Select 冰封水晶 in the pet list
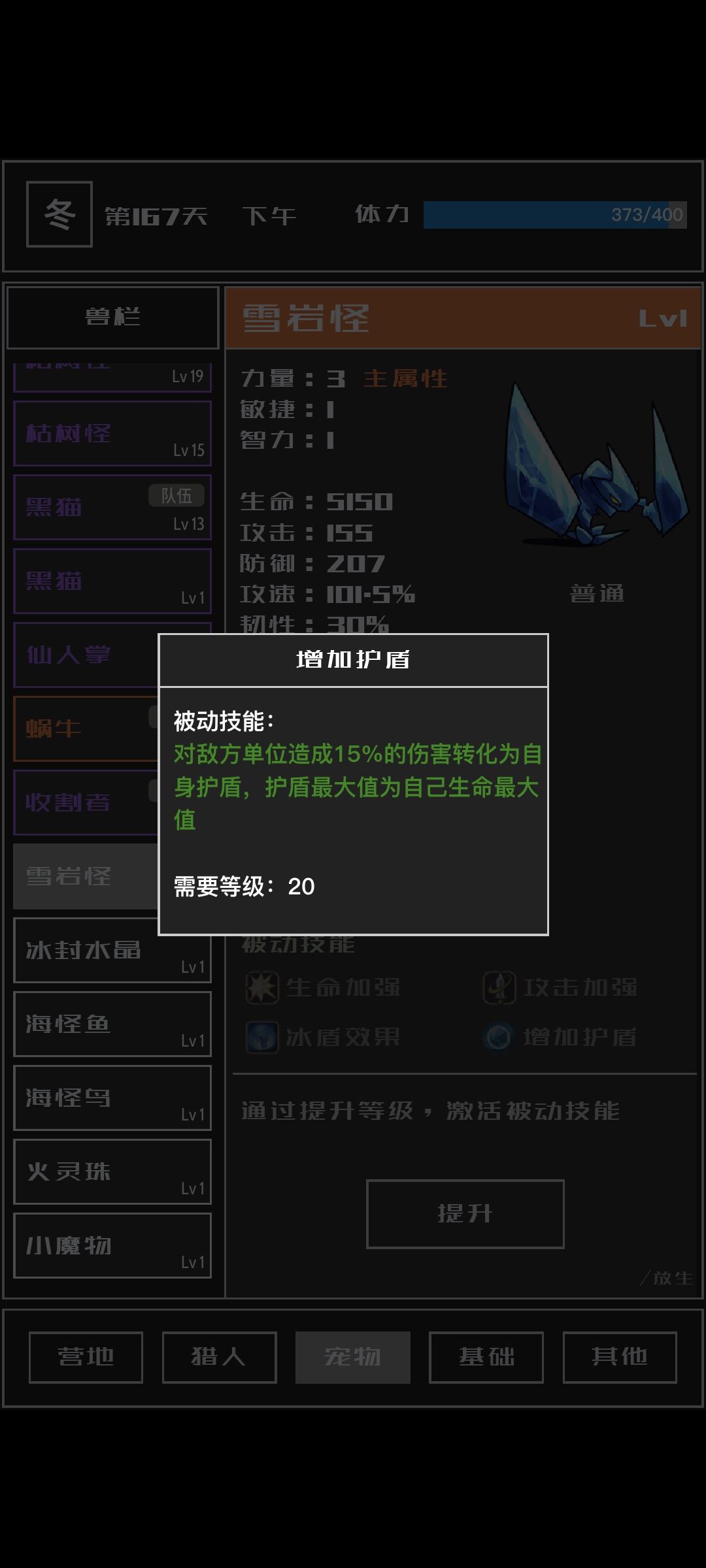The width and height of the screenshot is (706, 1568). pos(112,951)
